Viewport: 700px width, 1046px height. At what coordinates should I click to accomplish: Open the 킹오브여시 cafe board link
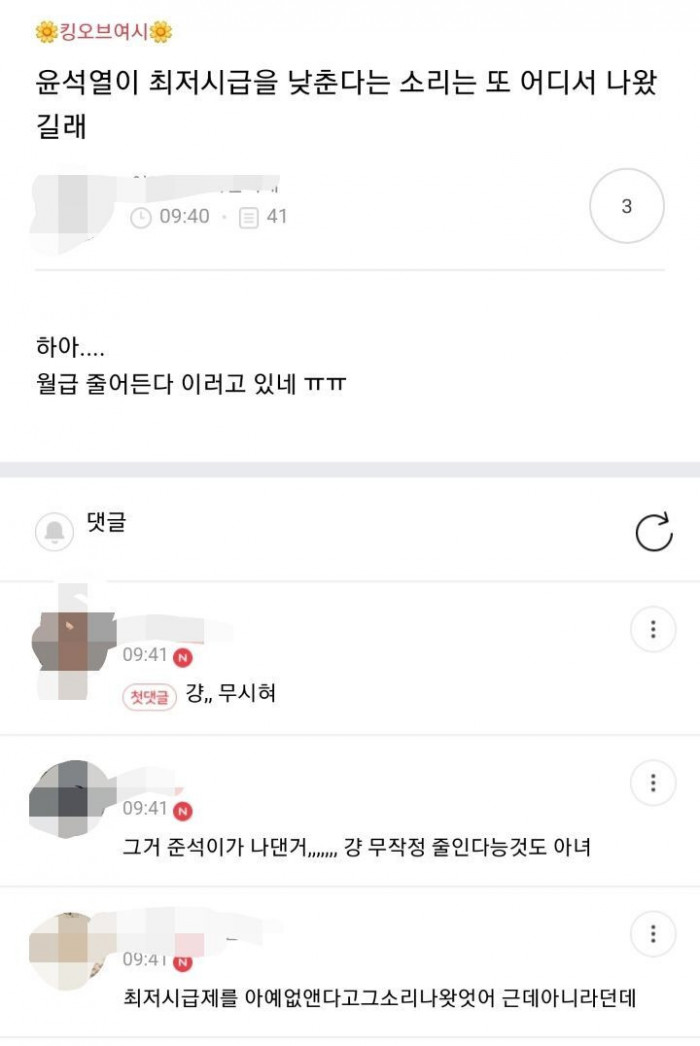click(x=104, y=33)
